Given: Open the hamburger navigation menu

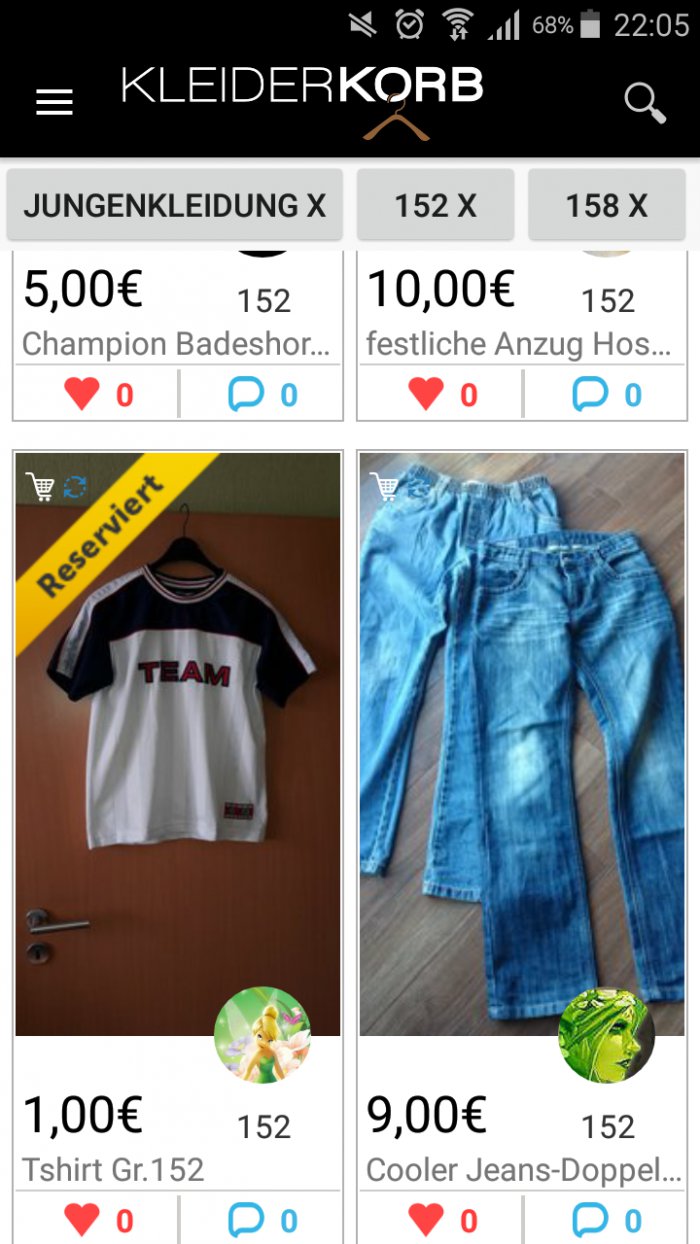Looking at the screenshot, I should pos(54,102).
